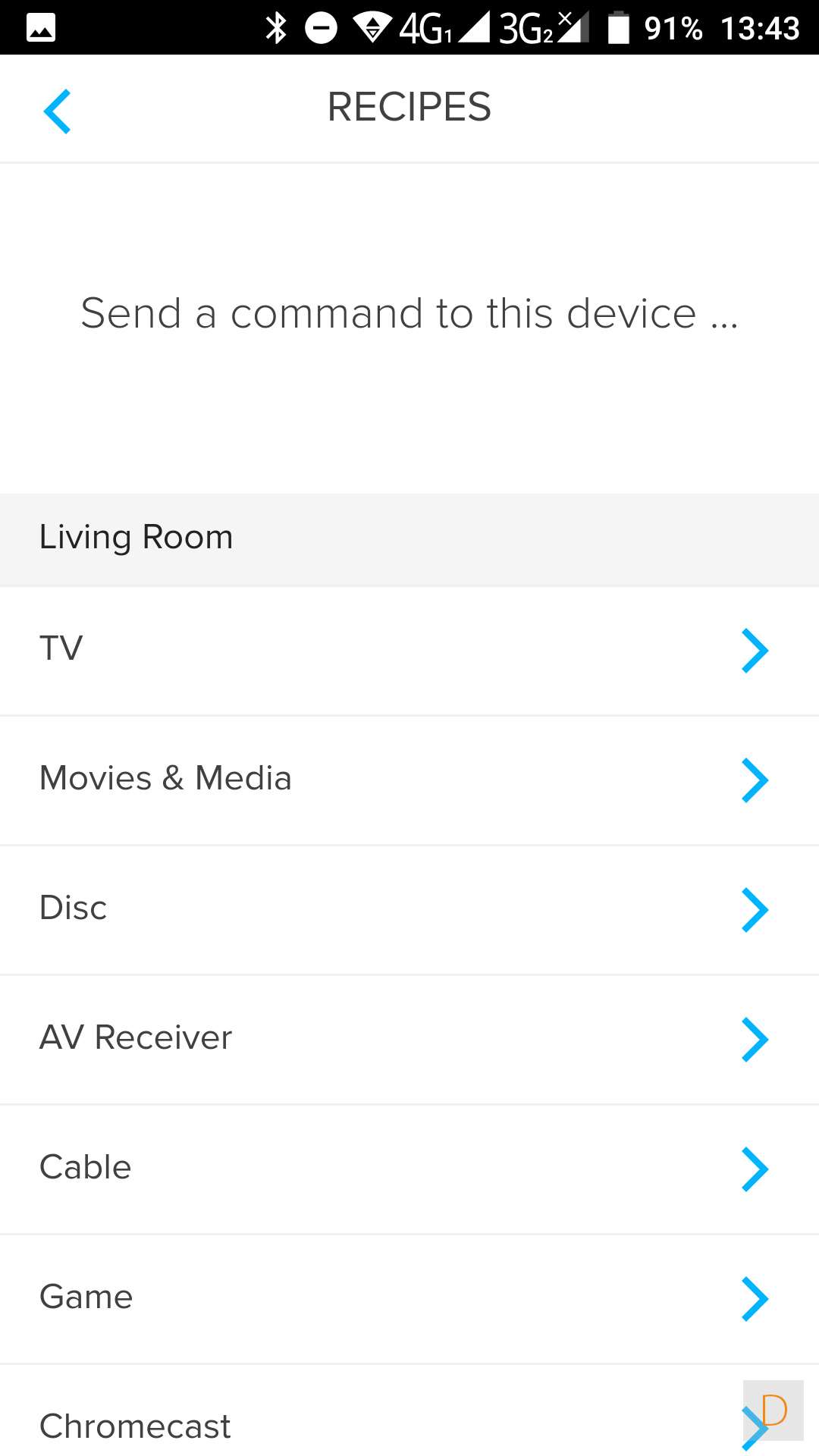Open the Cable device commands
Screen dimensions: 819x1456
click(x=409, y=1169)
